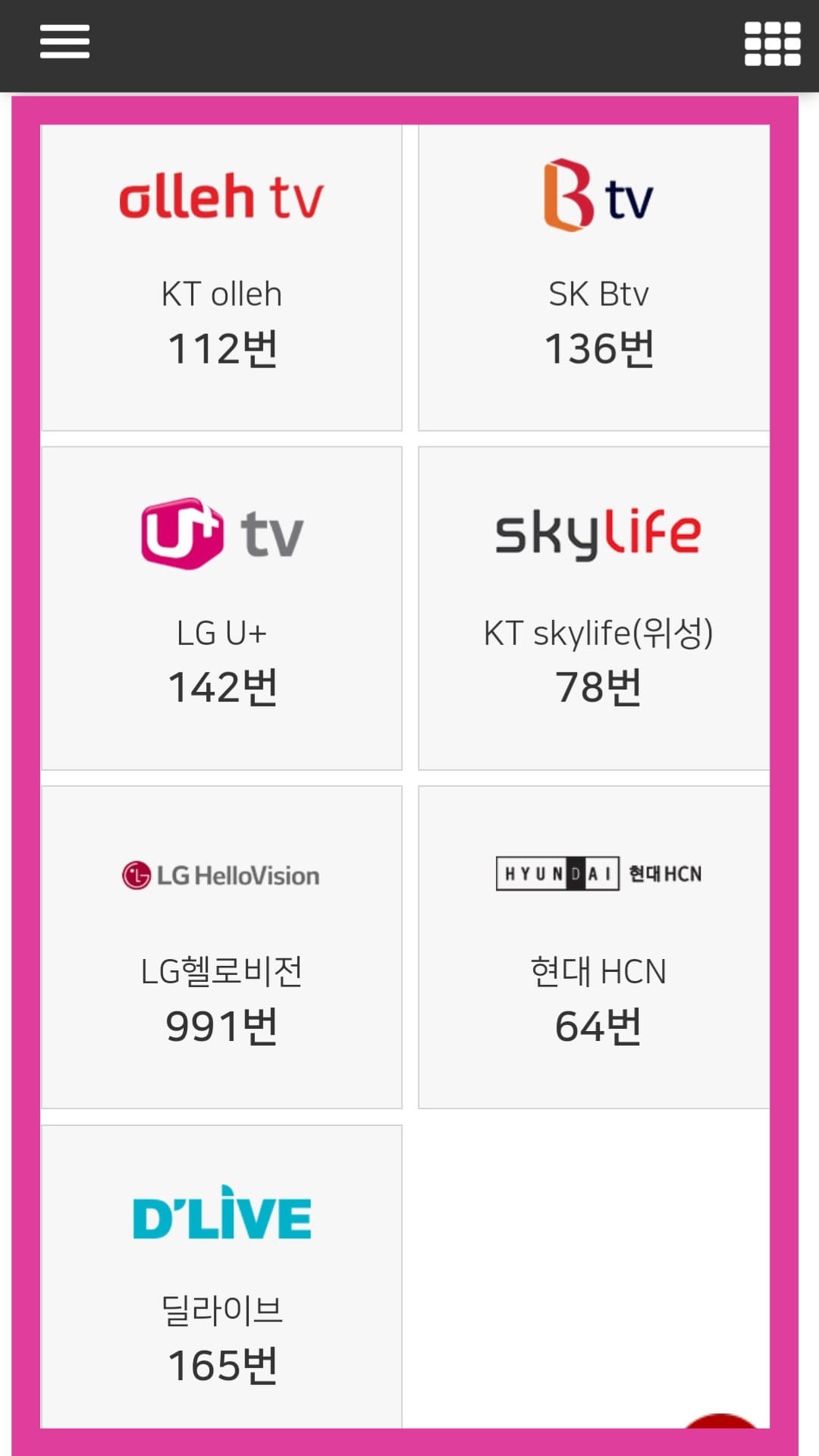The width and height of the screenshot is (819, 1456).
Task: Select the SK Btv 136번 card
Action: 596,278
